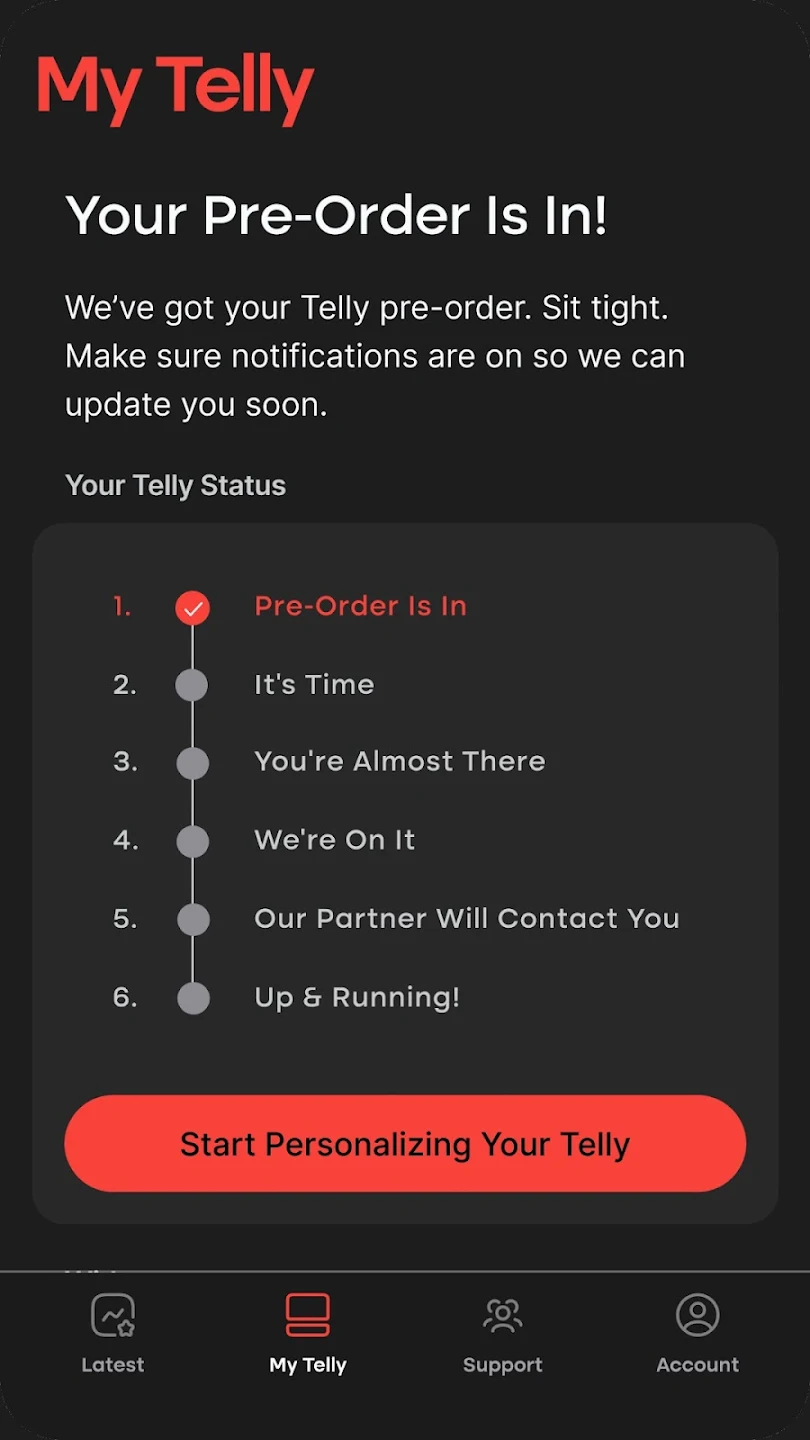
Task: Select the dot beside You're Almost There
Action: (x=193, y=763)
